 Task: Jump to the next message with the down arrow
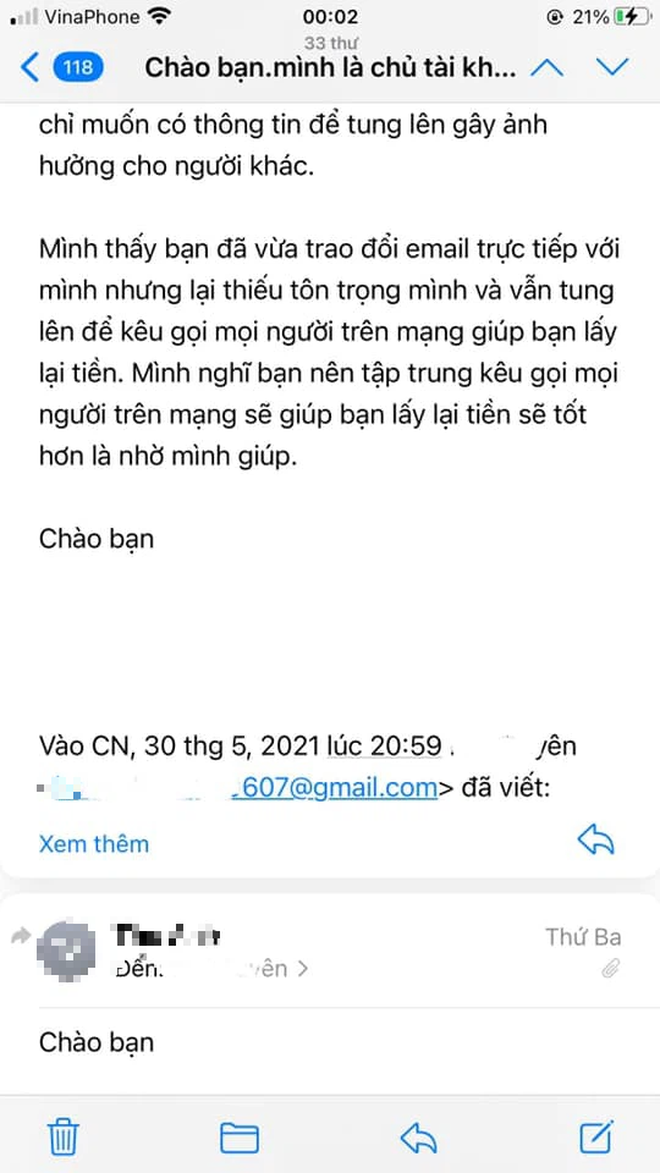[x=612, y=68]
